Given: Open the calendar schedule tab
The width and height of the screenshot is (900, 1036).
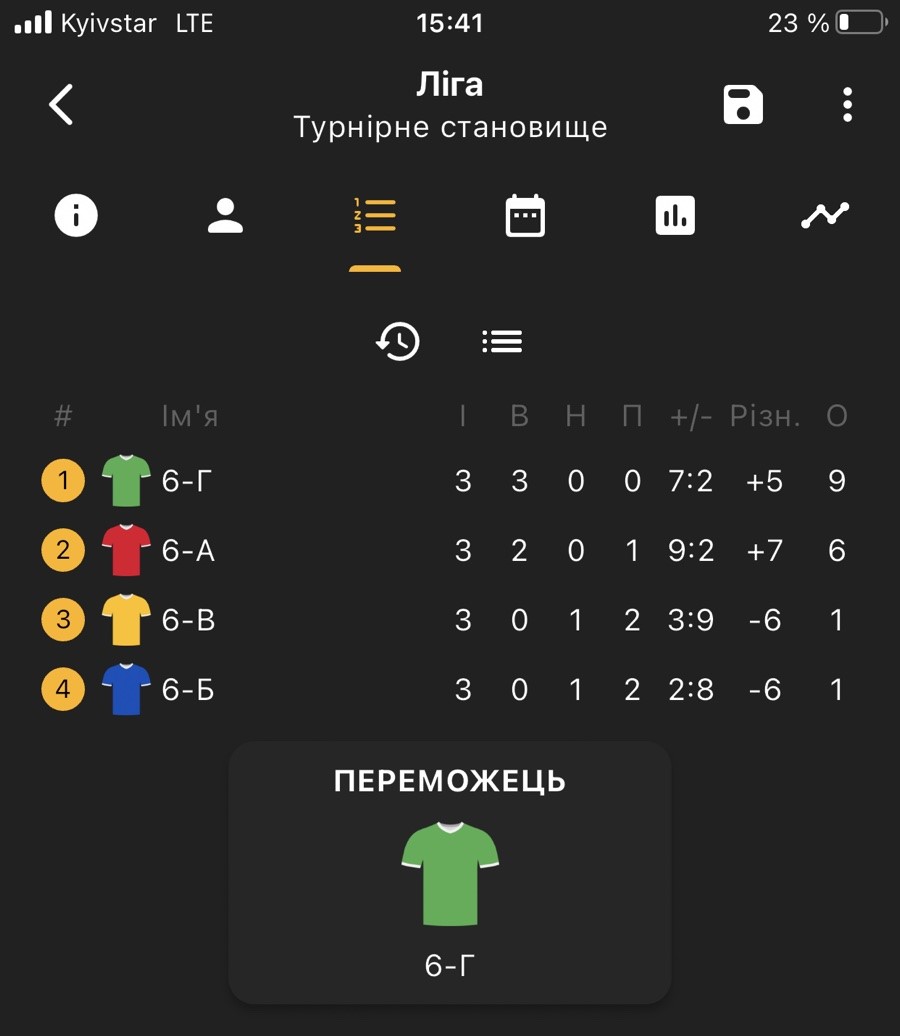Looking at the screenshot, I should pos(525,215).
